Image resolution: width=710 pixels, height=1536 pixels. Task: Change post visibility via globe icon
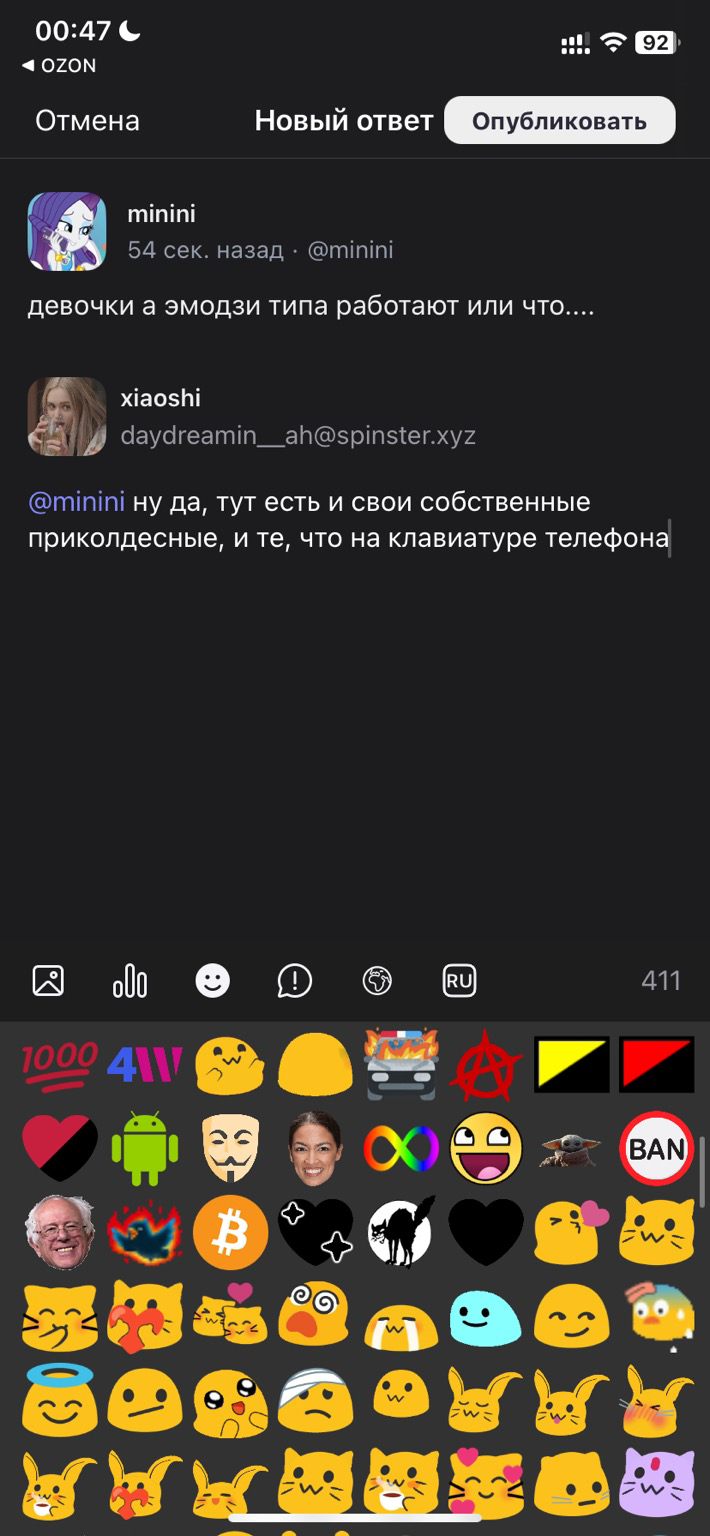pyautogui.click(x=377, y=981)
